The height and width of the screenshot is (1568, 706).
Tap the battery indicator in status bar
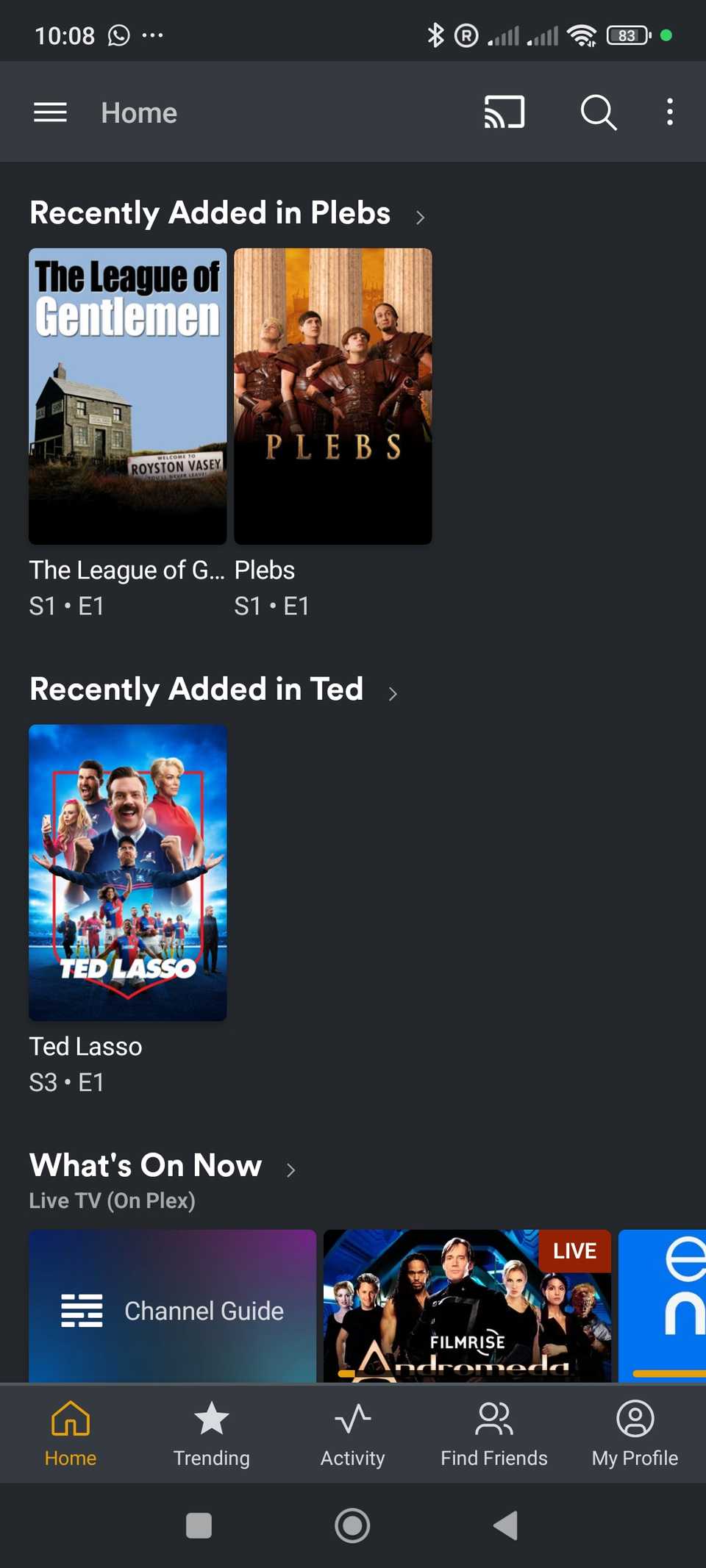[626, 34]
